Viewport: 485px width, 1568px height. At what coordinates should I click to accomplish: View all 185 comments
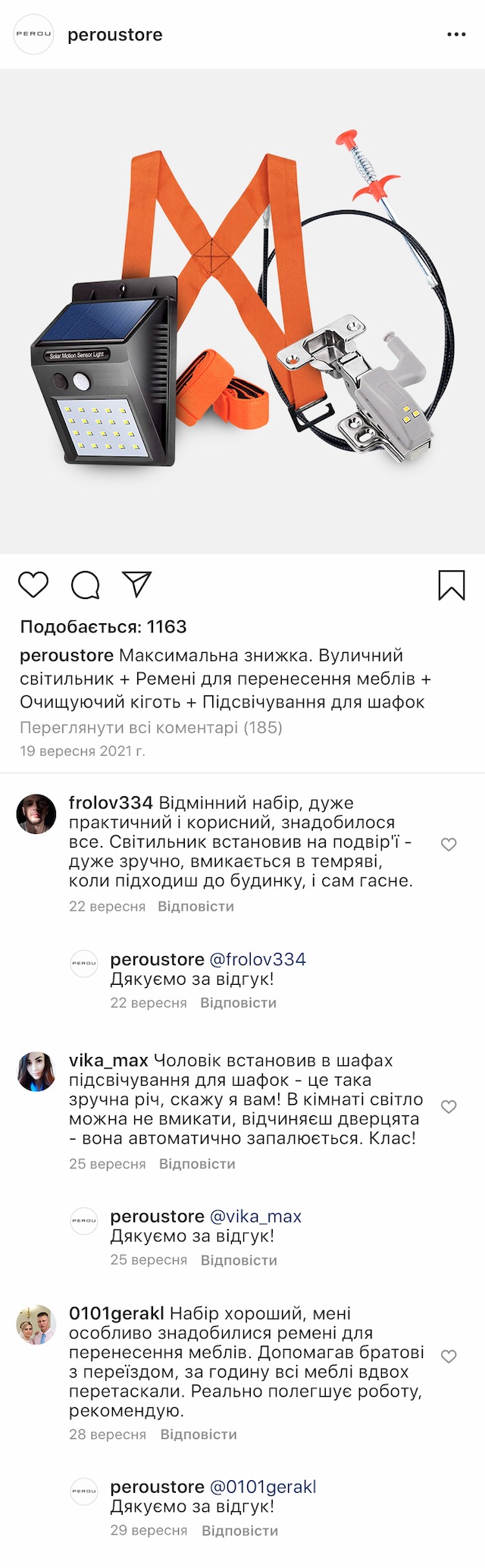(151, 728)
